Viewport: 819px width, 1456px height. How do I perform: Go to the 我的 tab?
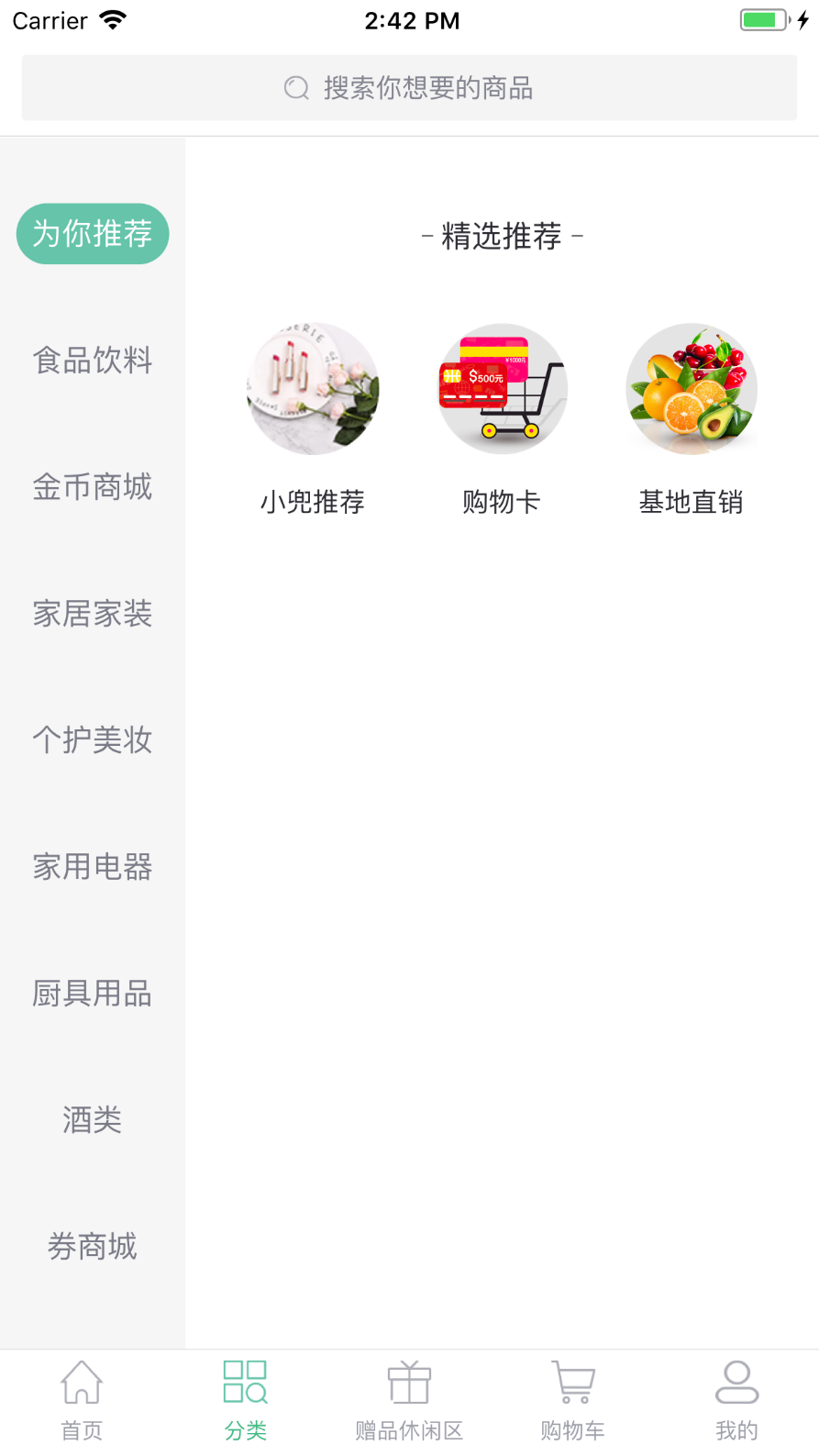click(x=736, y=1401)
